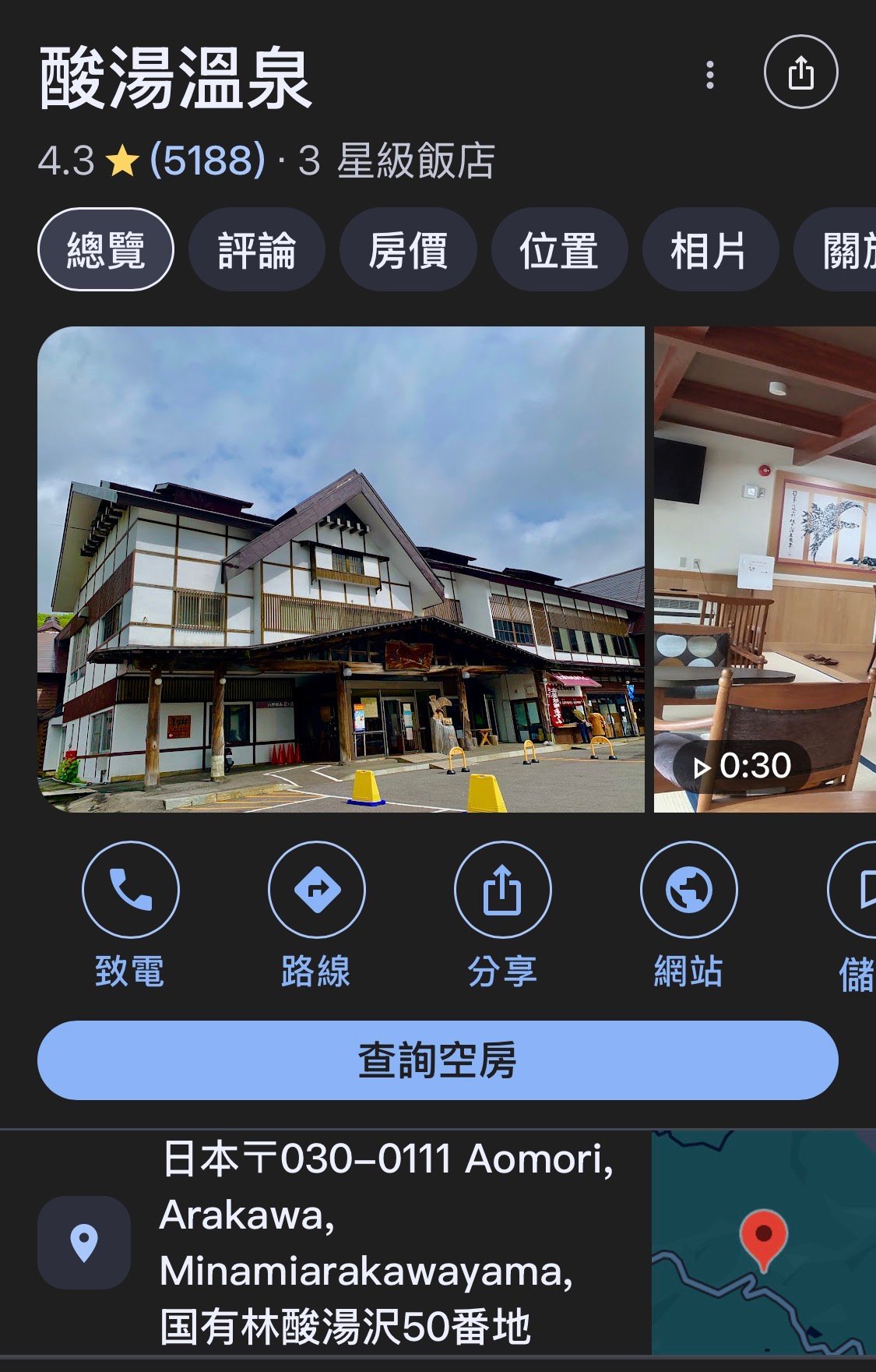Get directions with 路線
This screenshot has height=1372, width=876.
[x=316, y=890]
